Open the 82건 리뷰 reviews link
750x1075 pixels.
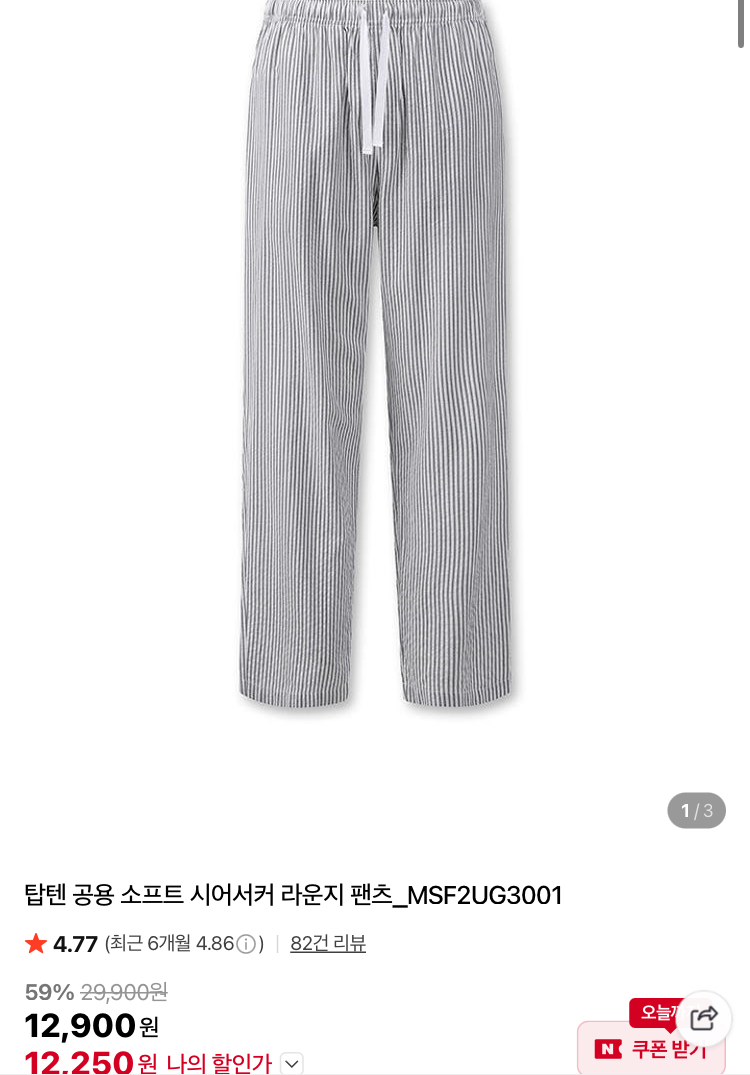point(328,943)
